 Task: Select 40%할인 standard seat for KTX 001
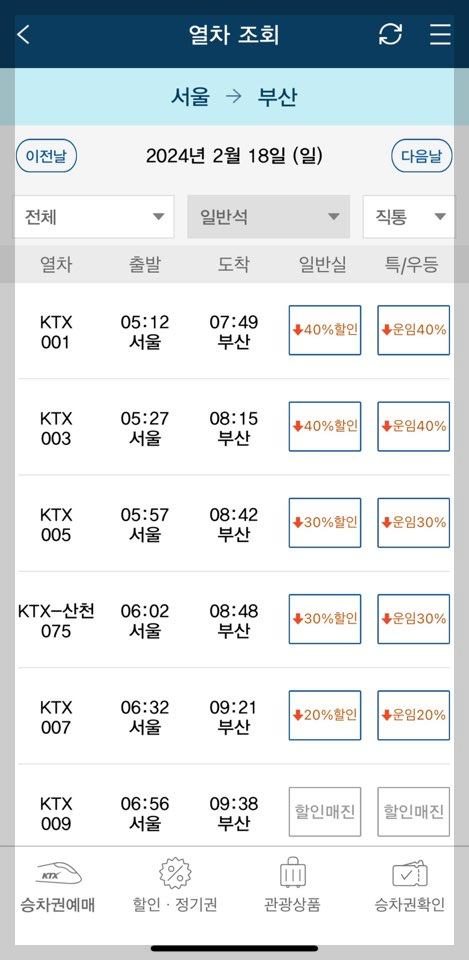tap(325, 330)
